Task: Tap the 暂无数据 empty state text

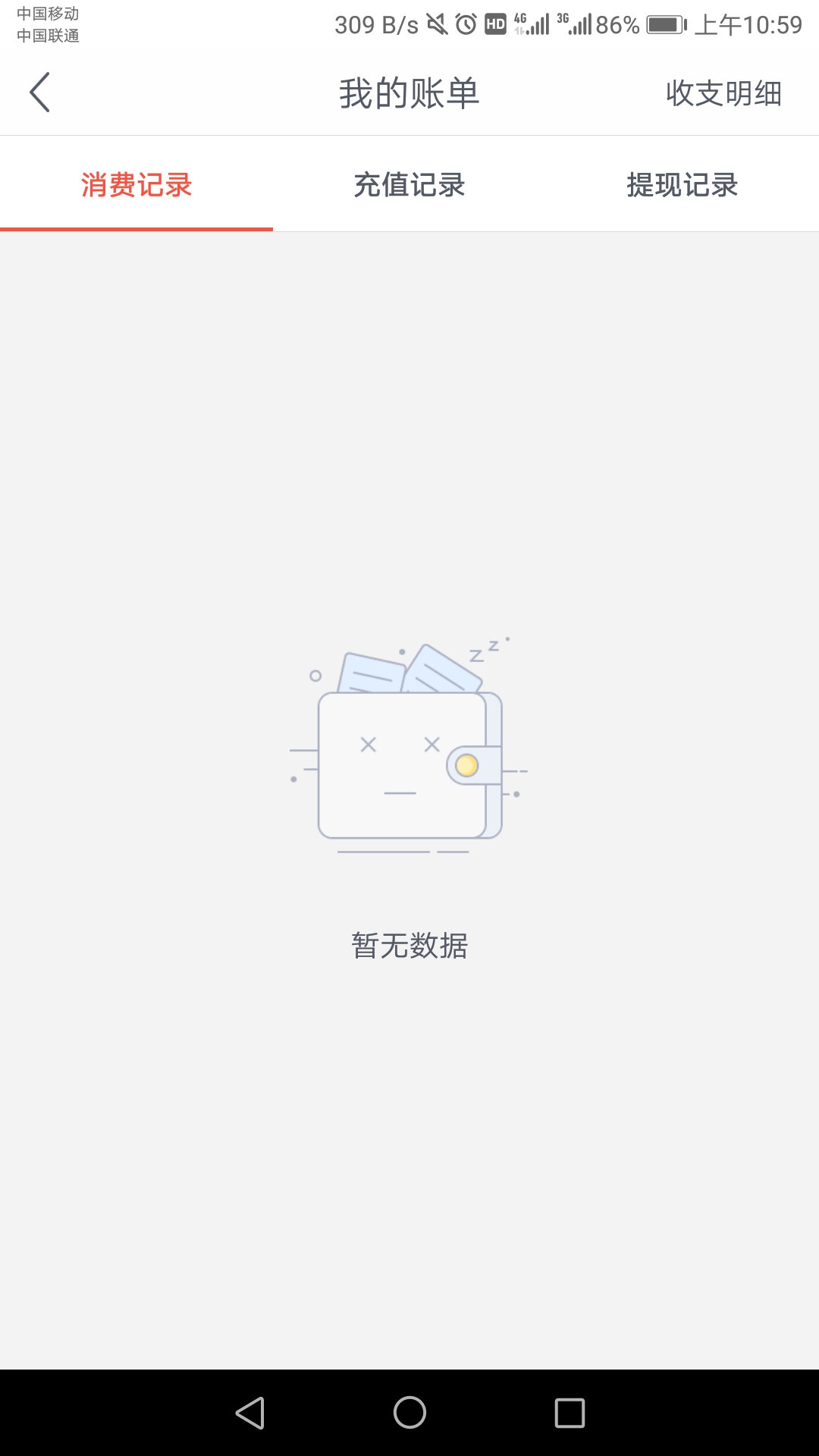Action: pyautogui.click(x=409, y=946)
